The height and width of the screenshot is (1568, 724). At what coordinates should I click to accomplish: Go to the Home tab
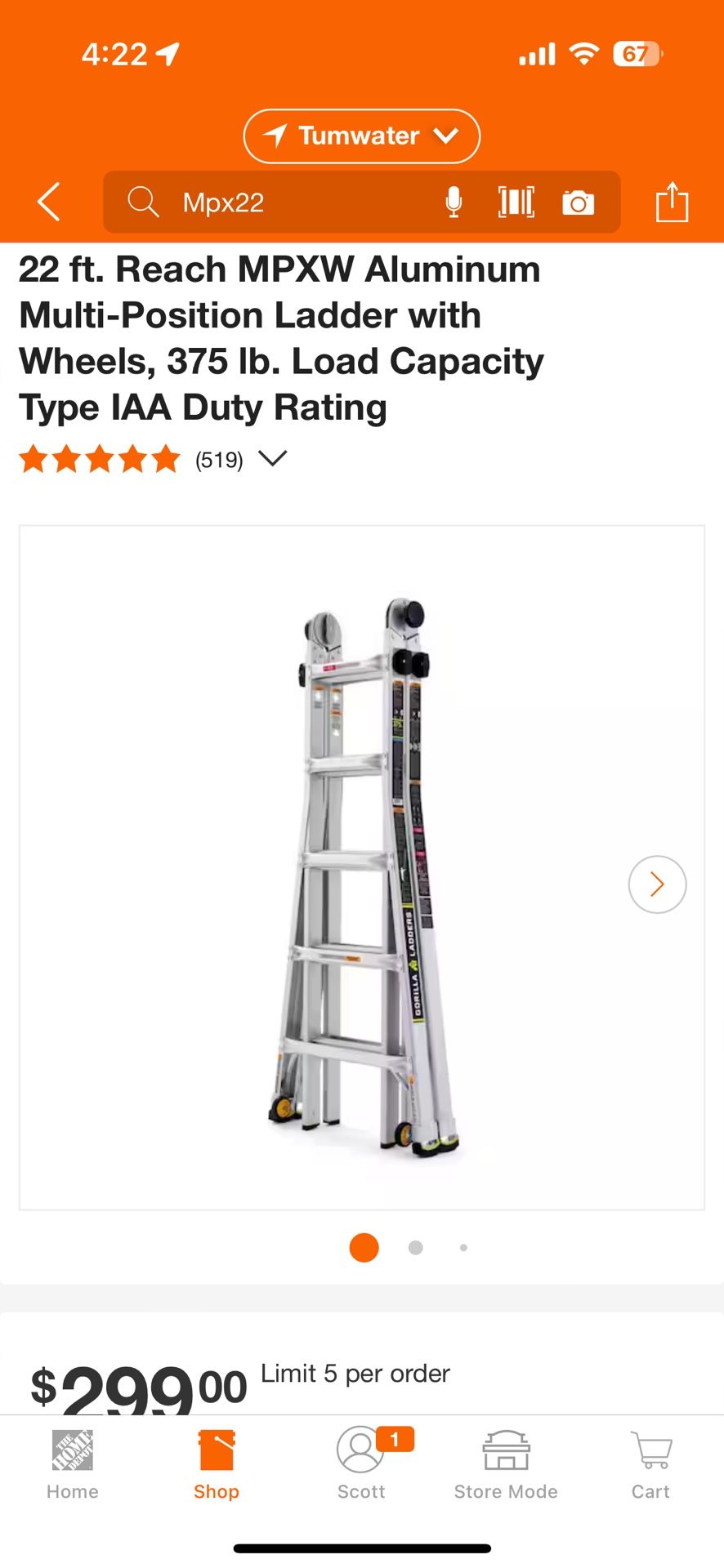[73, 1465]
